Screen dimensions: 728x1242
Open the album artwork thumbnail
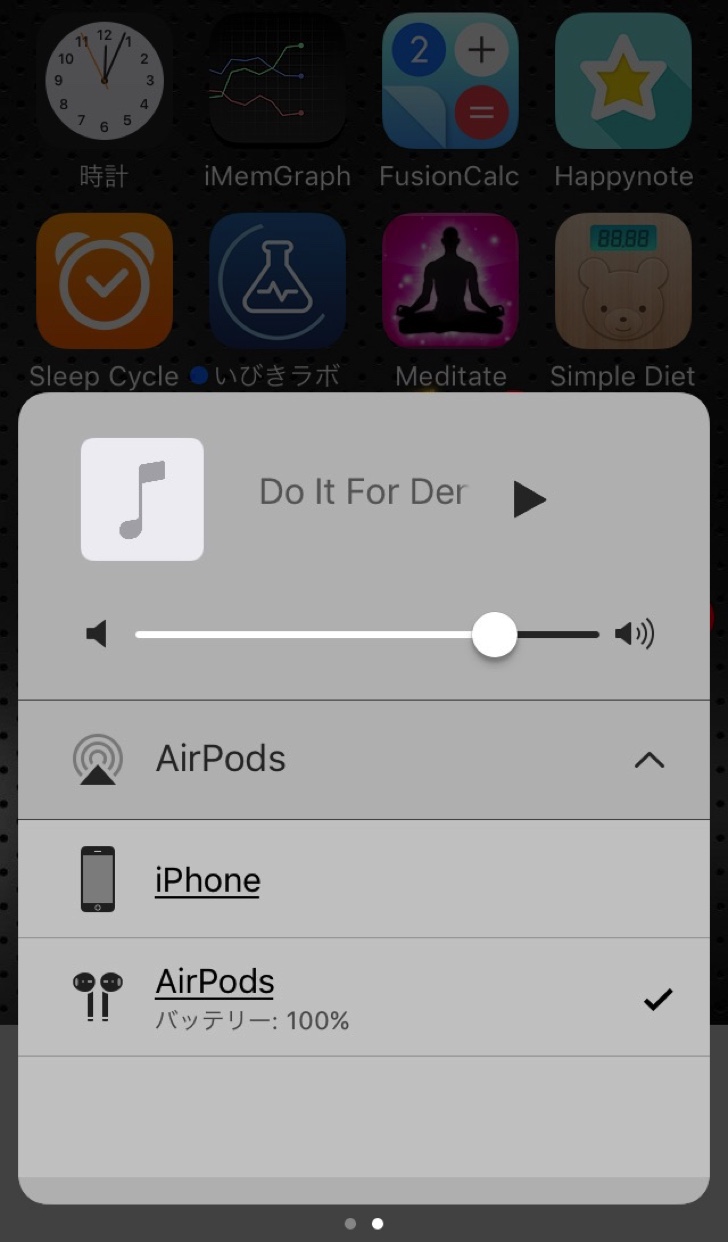(142, 499)
